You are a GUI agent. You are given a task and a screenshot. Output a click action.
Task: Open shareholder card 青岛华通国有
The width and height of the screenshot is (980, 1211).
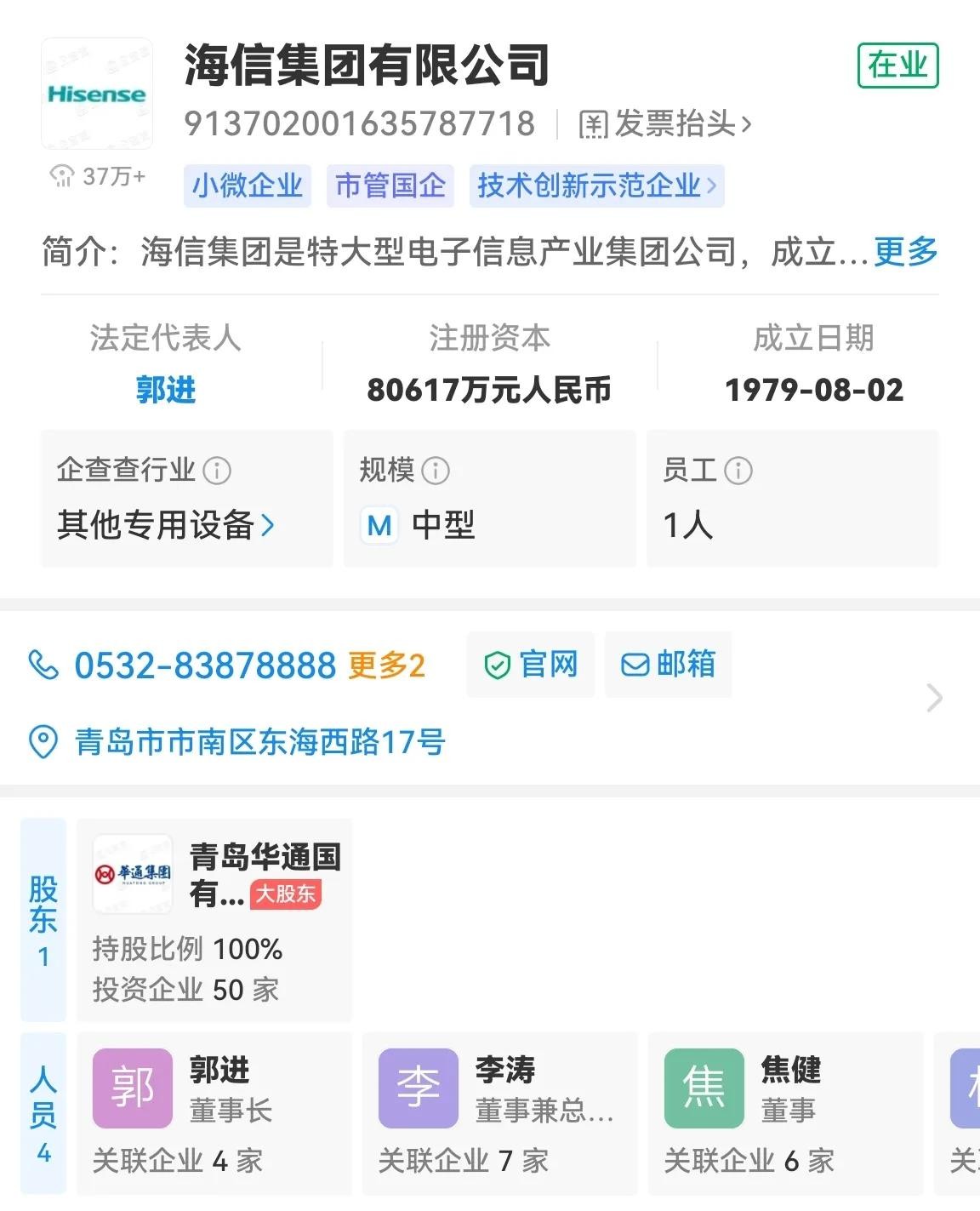click(214, 919)
